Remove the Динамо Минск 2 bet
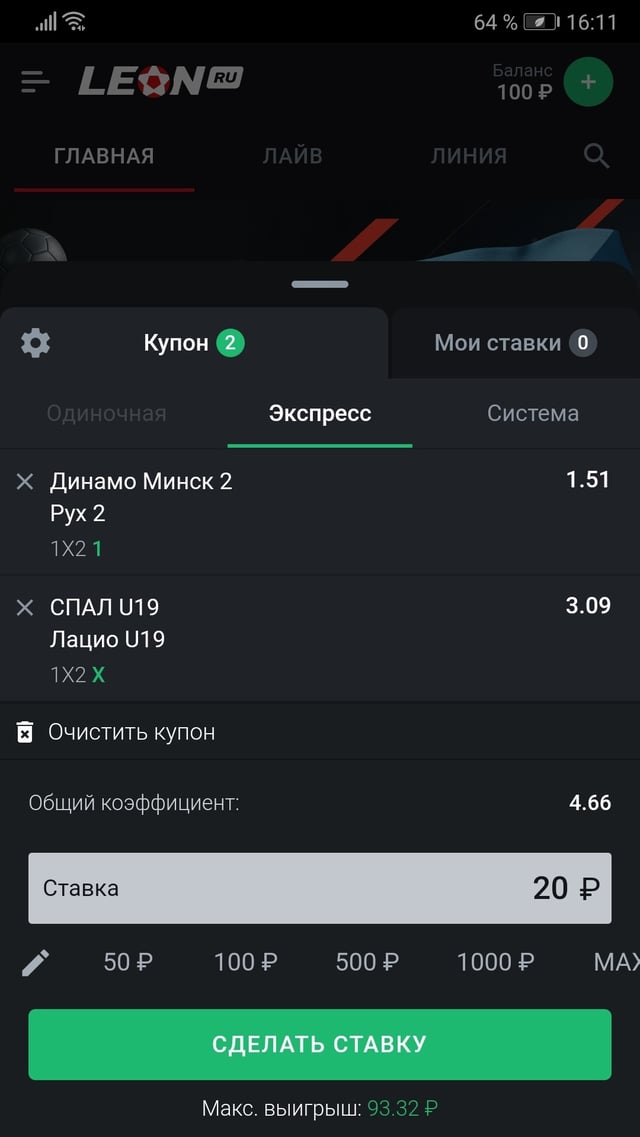This screenshot has height=1137, width=640. click(25, 482)
